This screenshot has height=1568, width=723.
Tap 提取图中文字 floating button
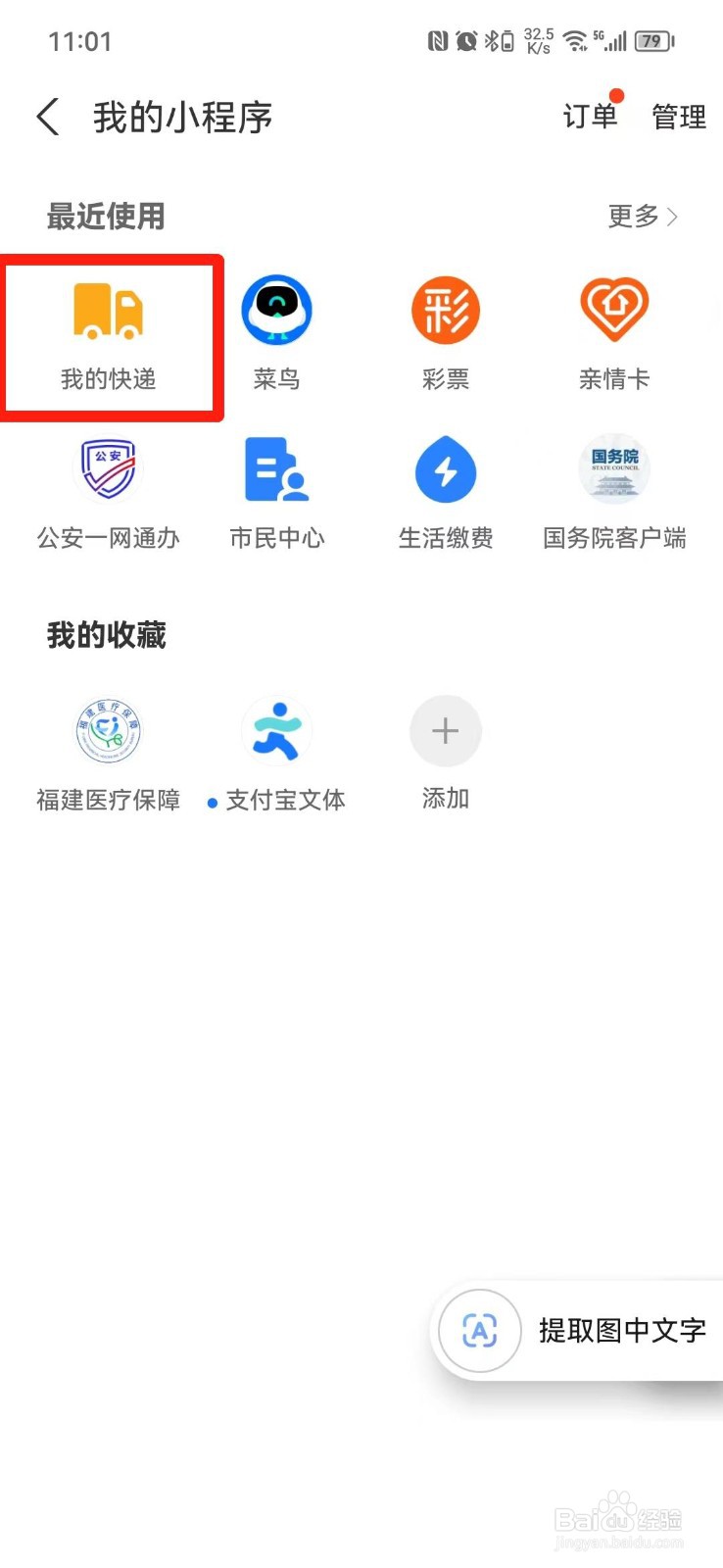[578, 1330]
